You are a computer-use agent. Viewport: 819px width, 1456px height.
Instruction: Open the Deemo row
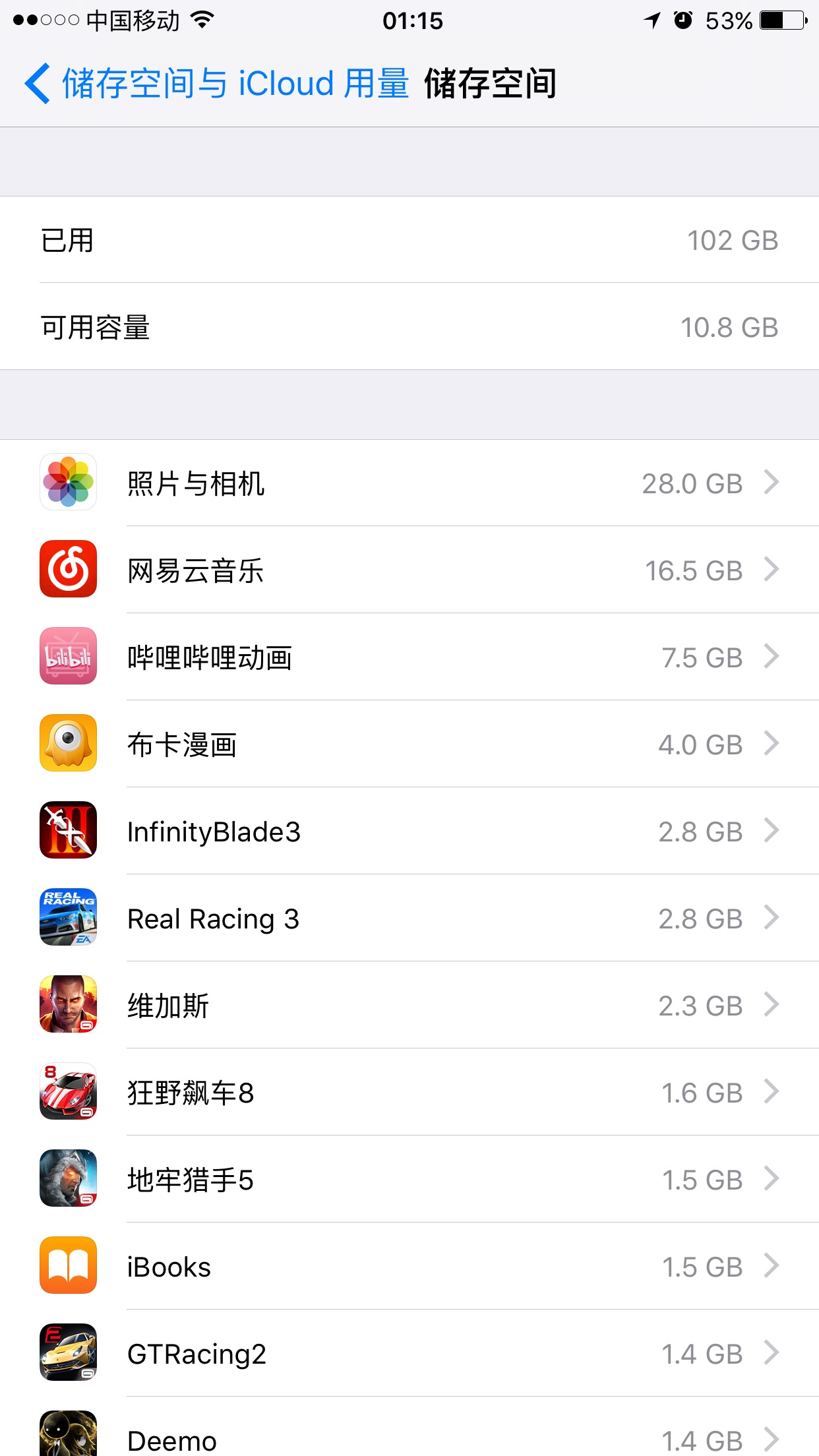(409, 1438)
